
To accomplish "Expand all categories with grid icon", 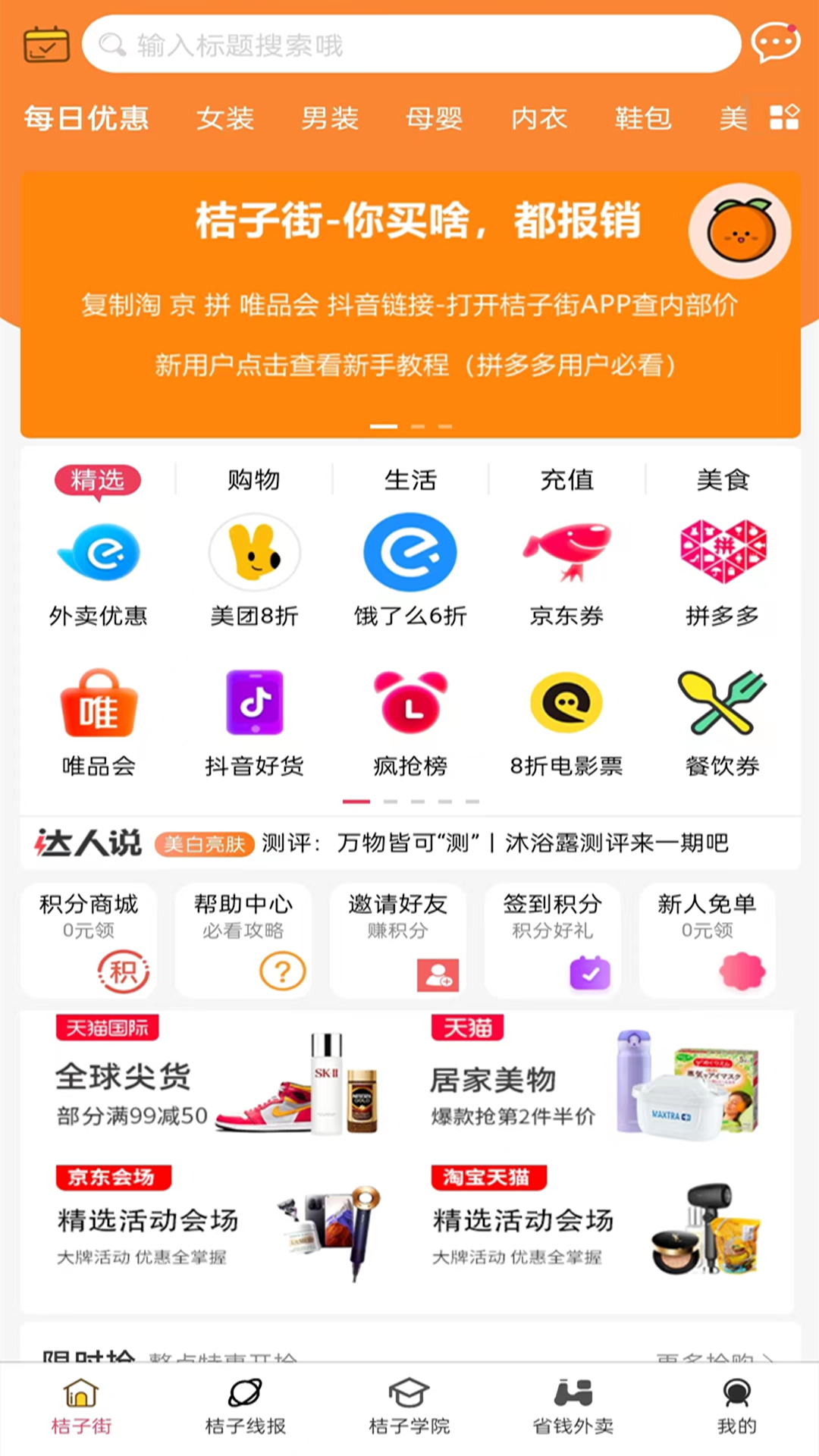I will pyautogui.click(x=785, y=118).
